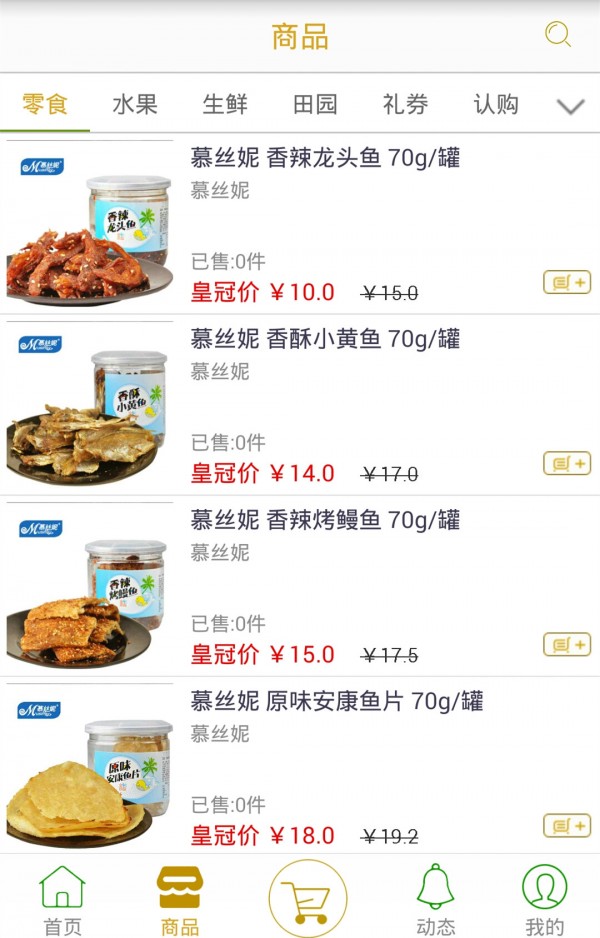The height and width of the screenshot is (938, 600).
Task: Switch to the 生鲜 category tab
Action: pyautogui.click(x=225, y=104)
